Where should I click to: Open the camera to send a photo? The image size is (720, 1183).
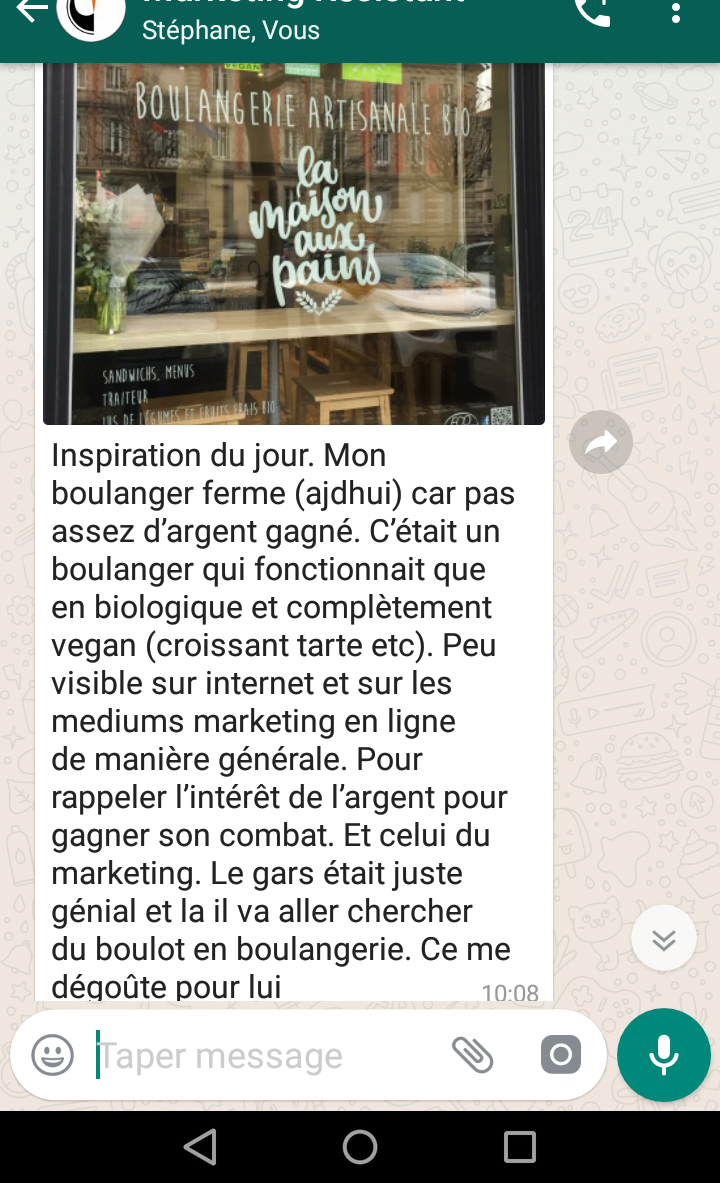click(560, 1055)
